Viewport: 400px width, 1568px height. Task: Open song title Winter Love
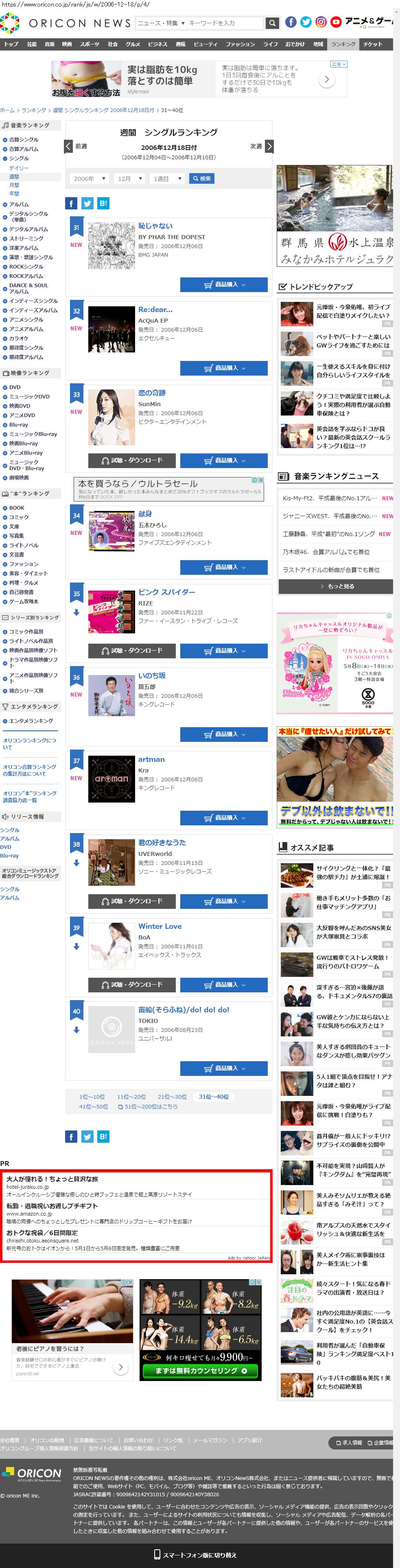point(159,926)
